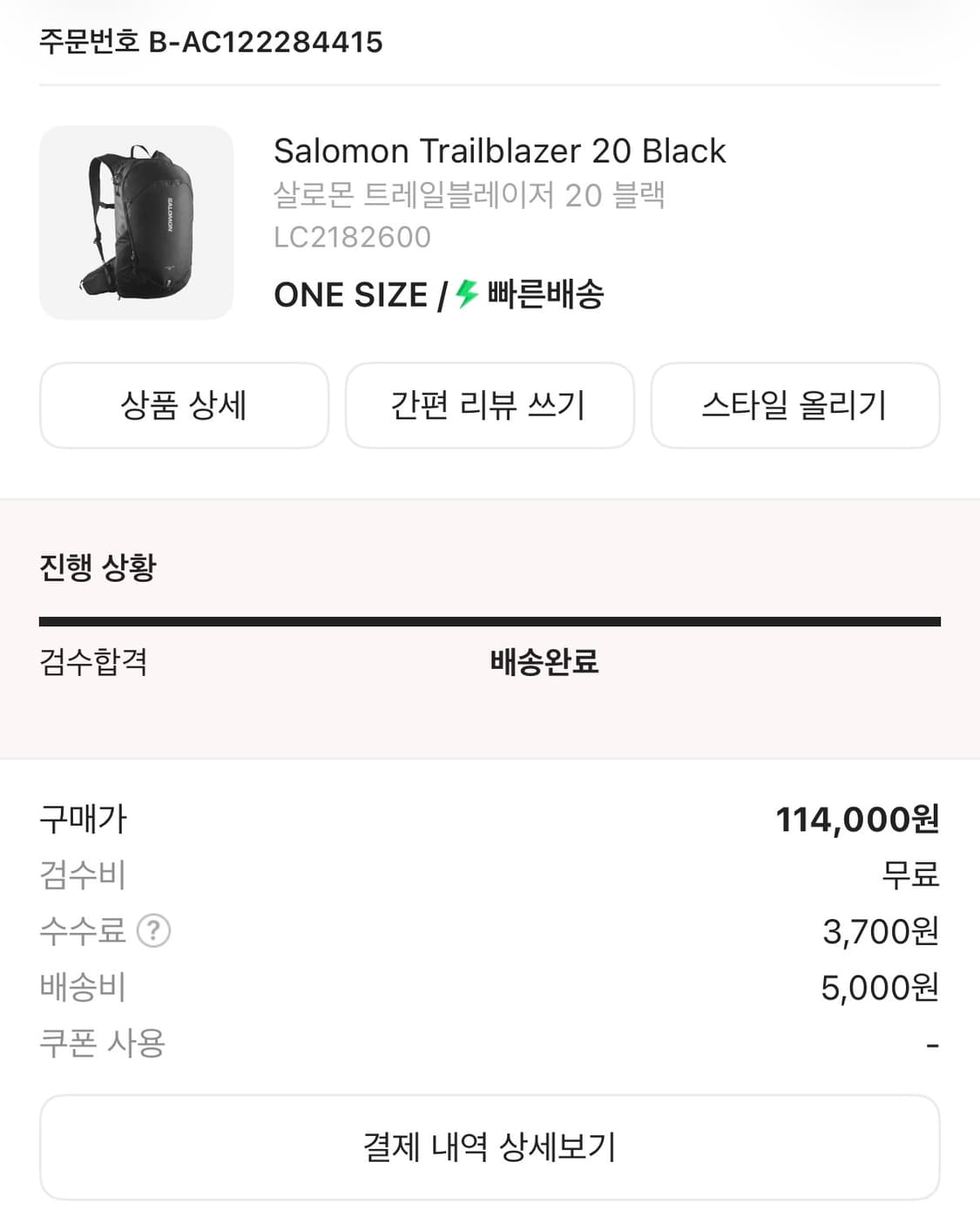Click the style code LC2182600
Screen dimensions: 980x1223
coord(352,235)
